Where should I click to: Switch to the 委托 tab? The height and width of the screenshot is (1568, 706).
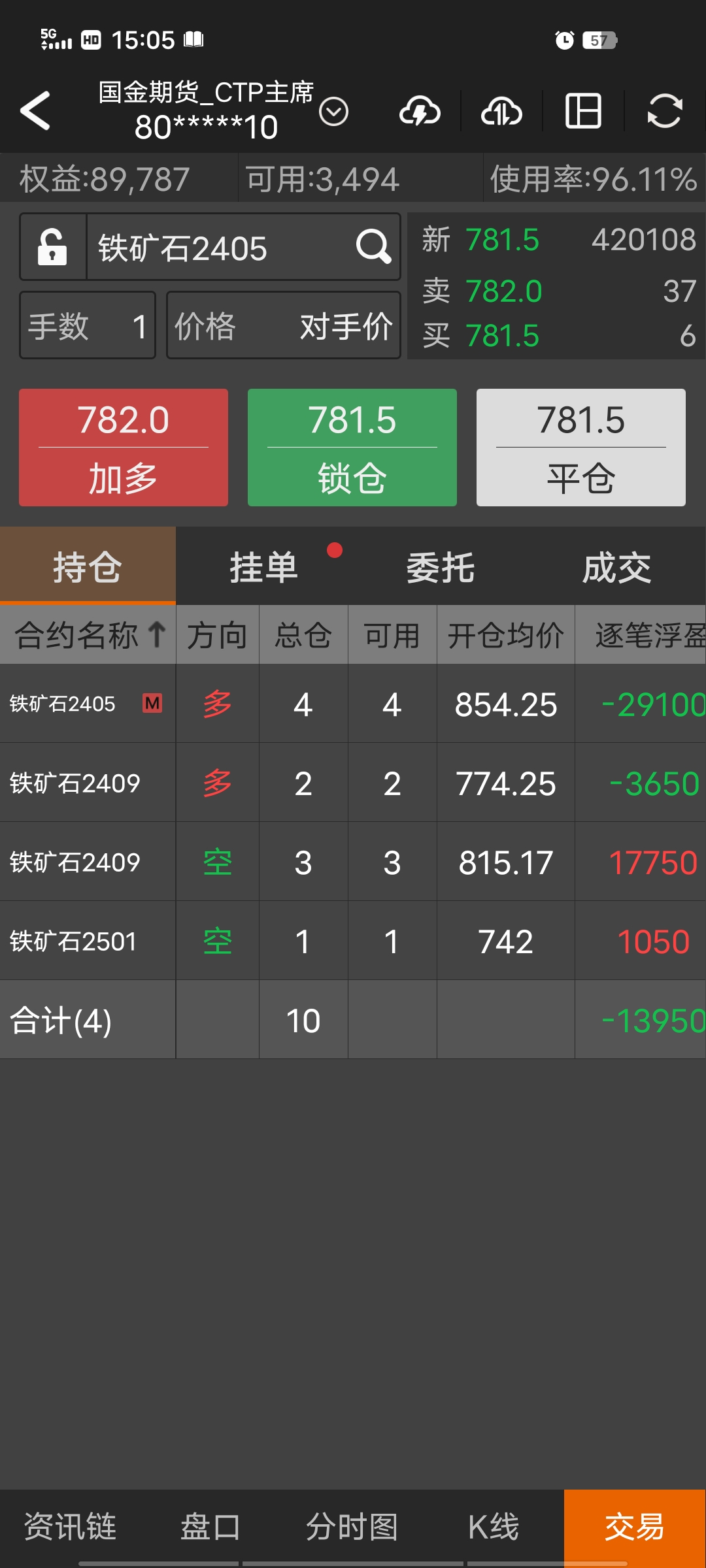click(x=441, y=566)
